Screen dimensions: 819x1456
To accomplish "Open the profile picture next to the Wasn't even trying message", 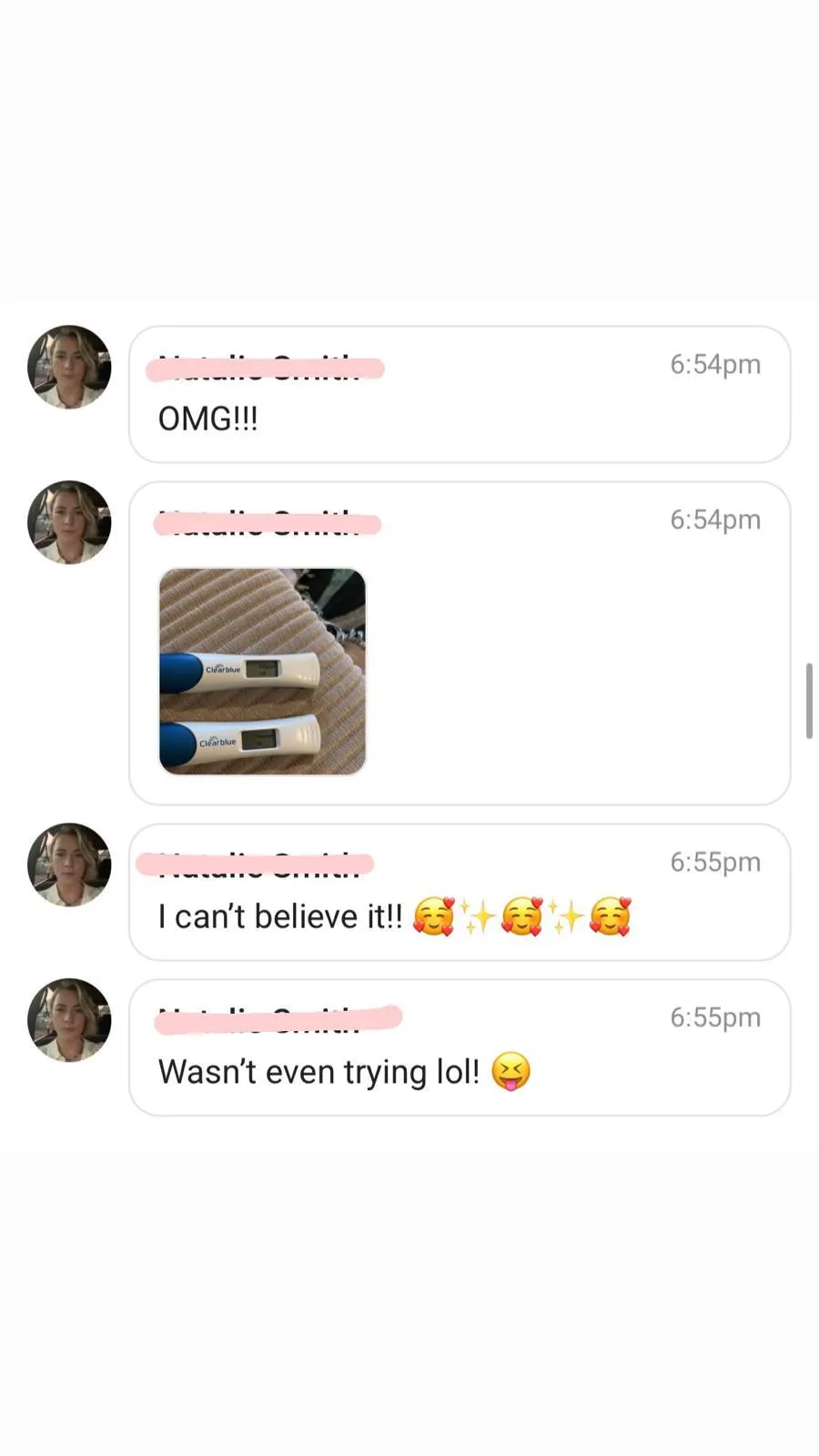I will (69, 1020).
